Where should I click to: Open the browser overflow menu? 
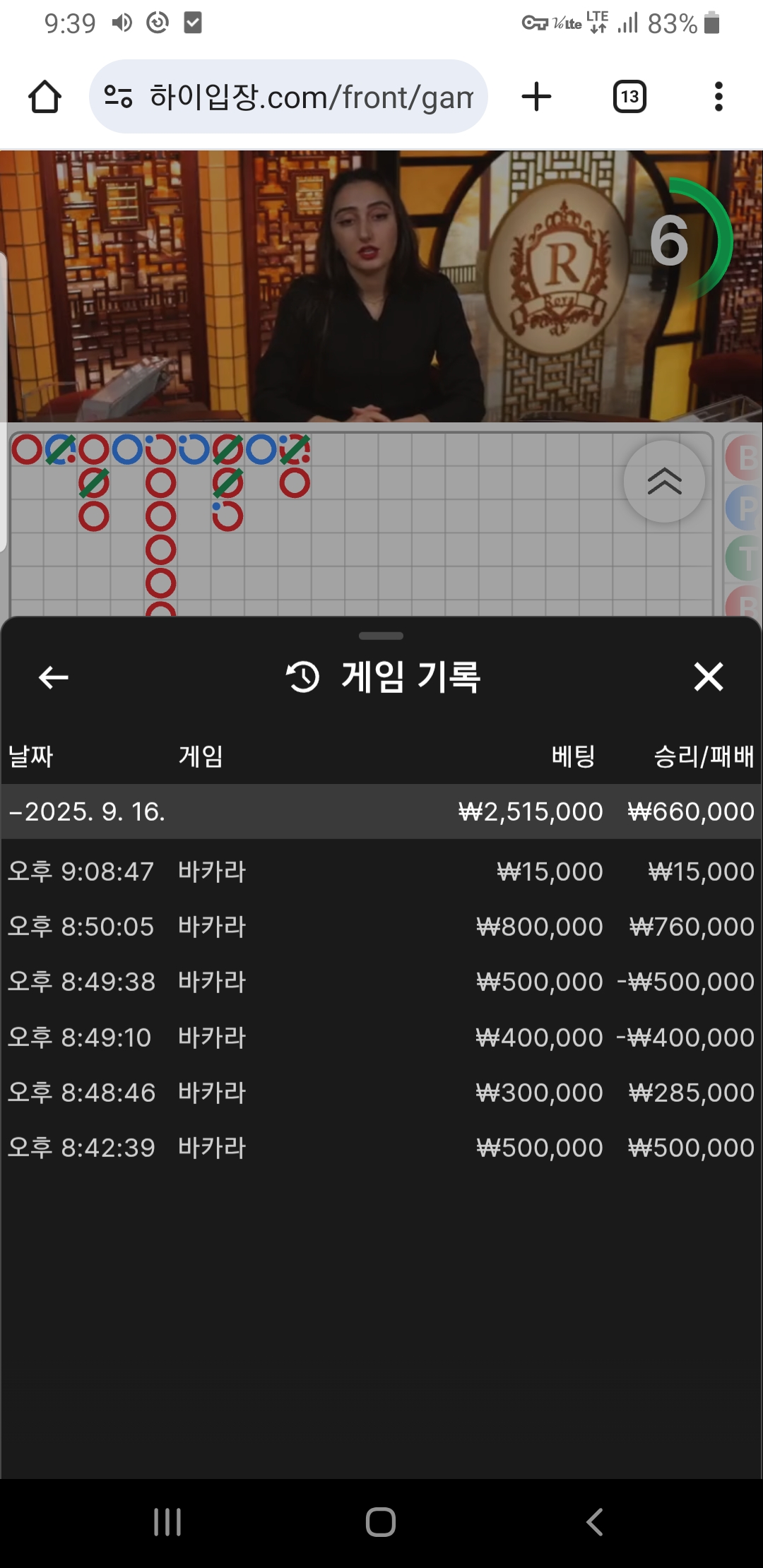(718, 97)
